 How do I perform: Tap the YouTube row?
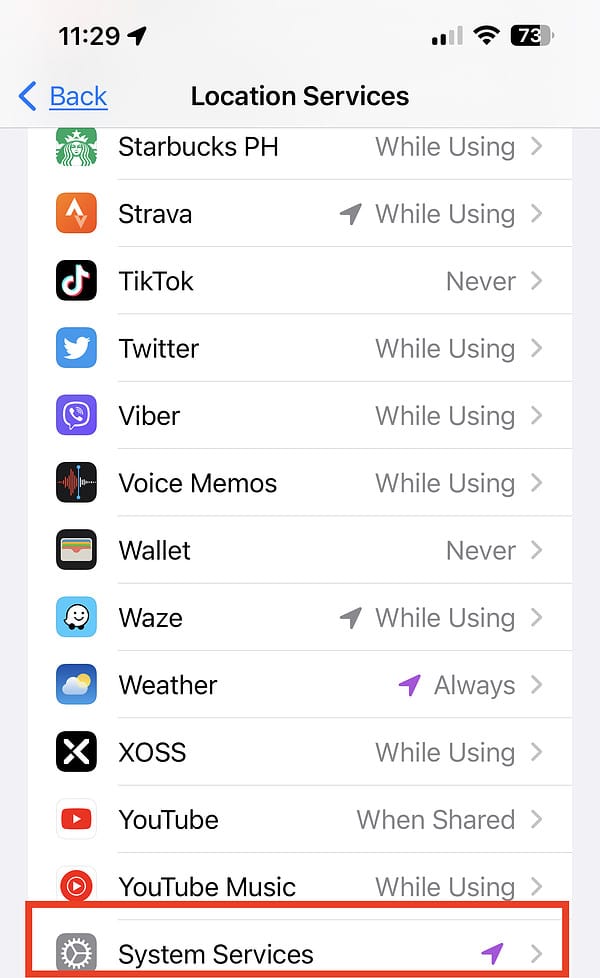300,819
